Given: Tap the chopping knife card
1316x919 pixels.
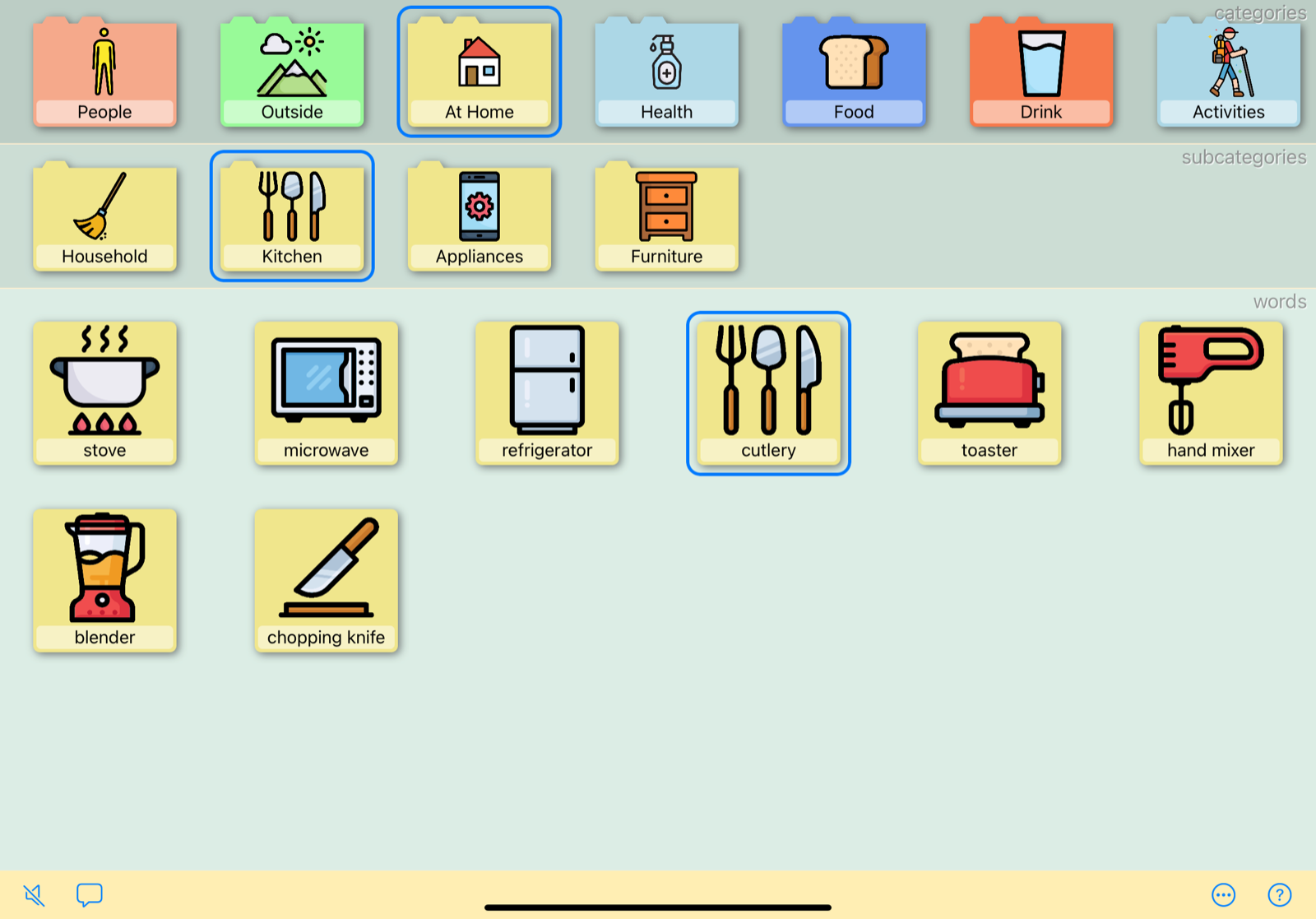Looking at the screenshot, I should point(326,580).
